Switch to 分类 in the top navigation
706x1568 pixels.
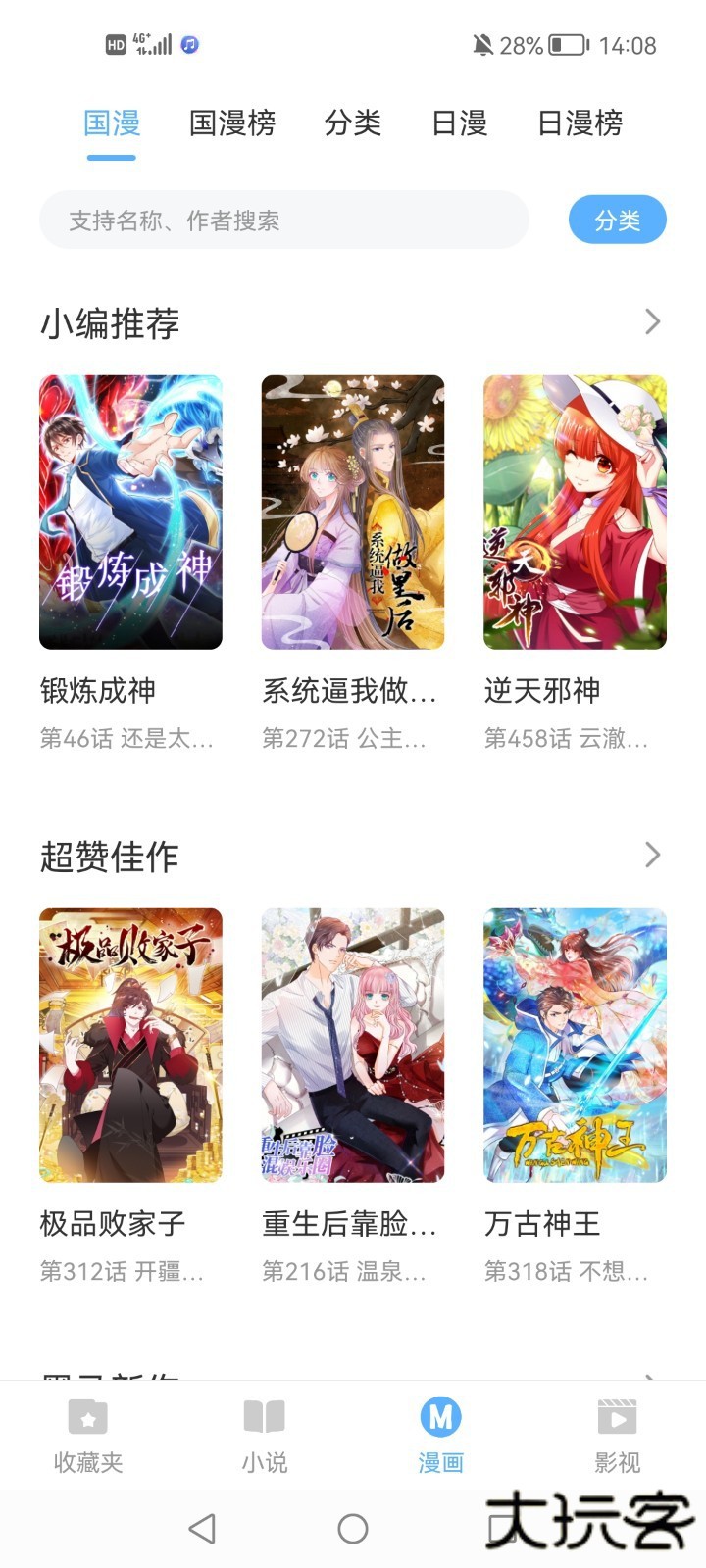(x=355, y=123)
